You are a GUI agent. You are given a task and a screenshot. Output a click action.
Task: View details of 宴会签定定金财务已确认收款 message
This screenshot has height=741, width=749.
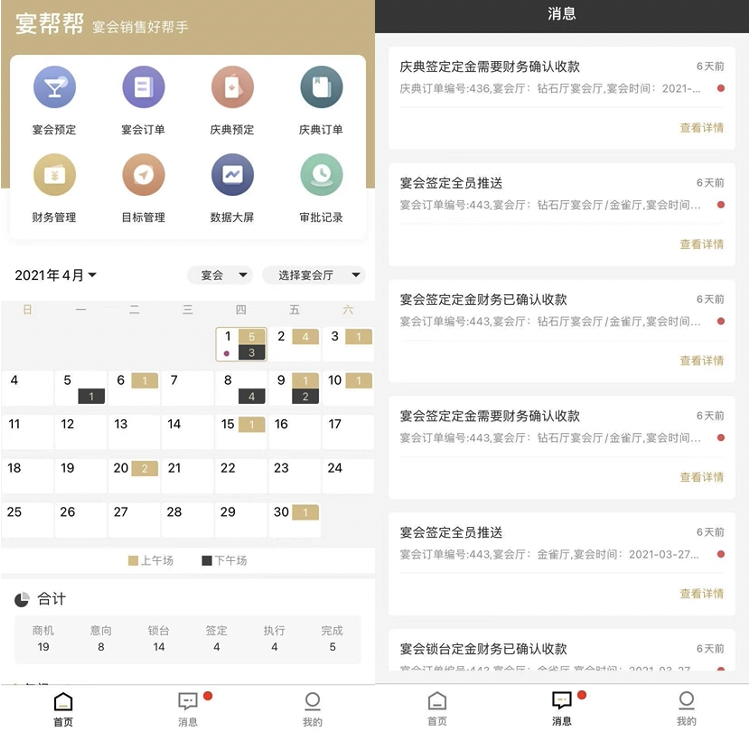(x=701, y=360)
